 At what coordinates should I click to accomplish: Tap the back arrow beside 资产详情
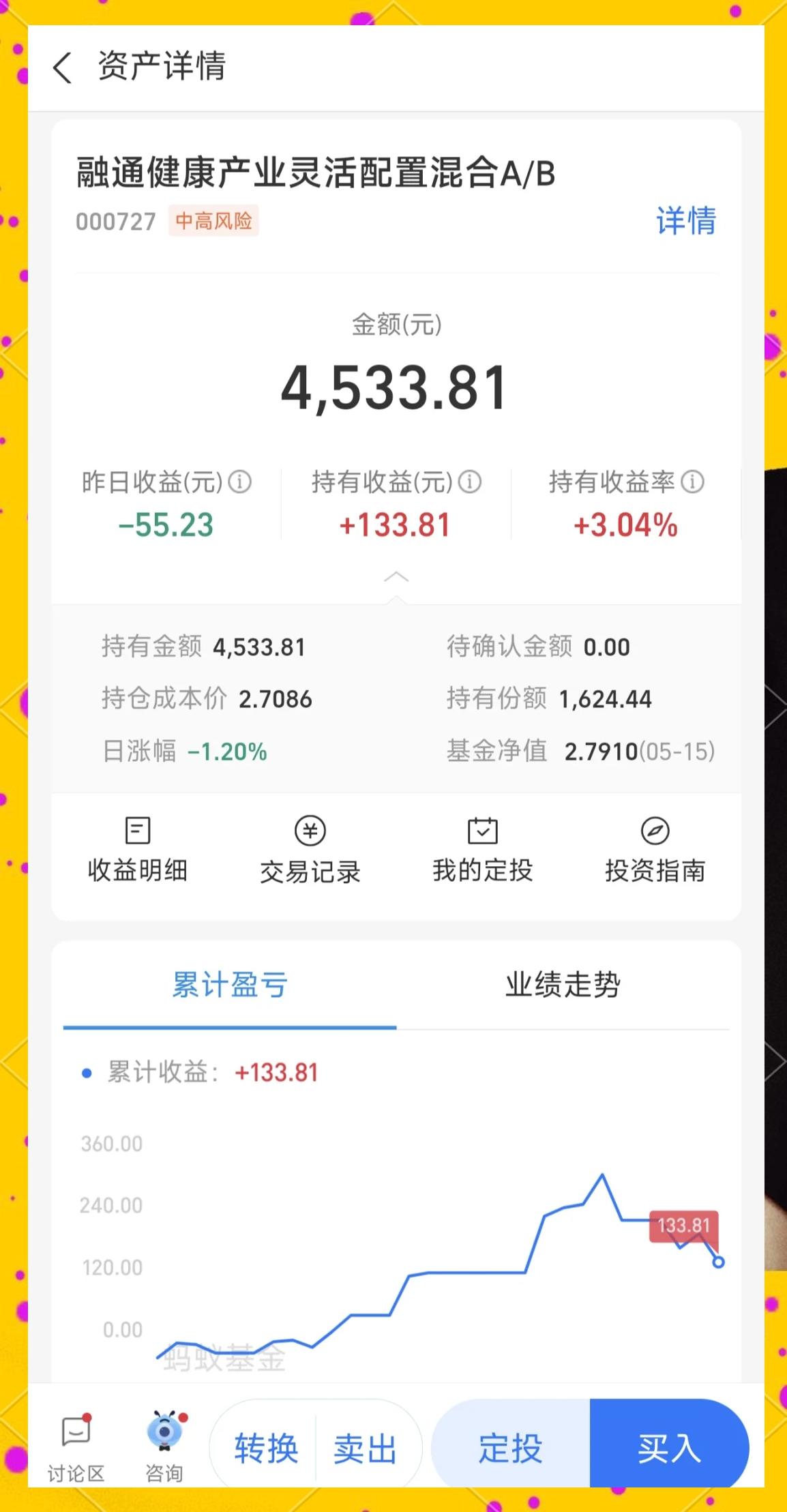62,68
